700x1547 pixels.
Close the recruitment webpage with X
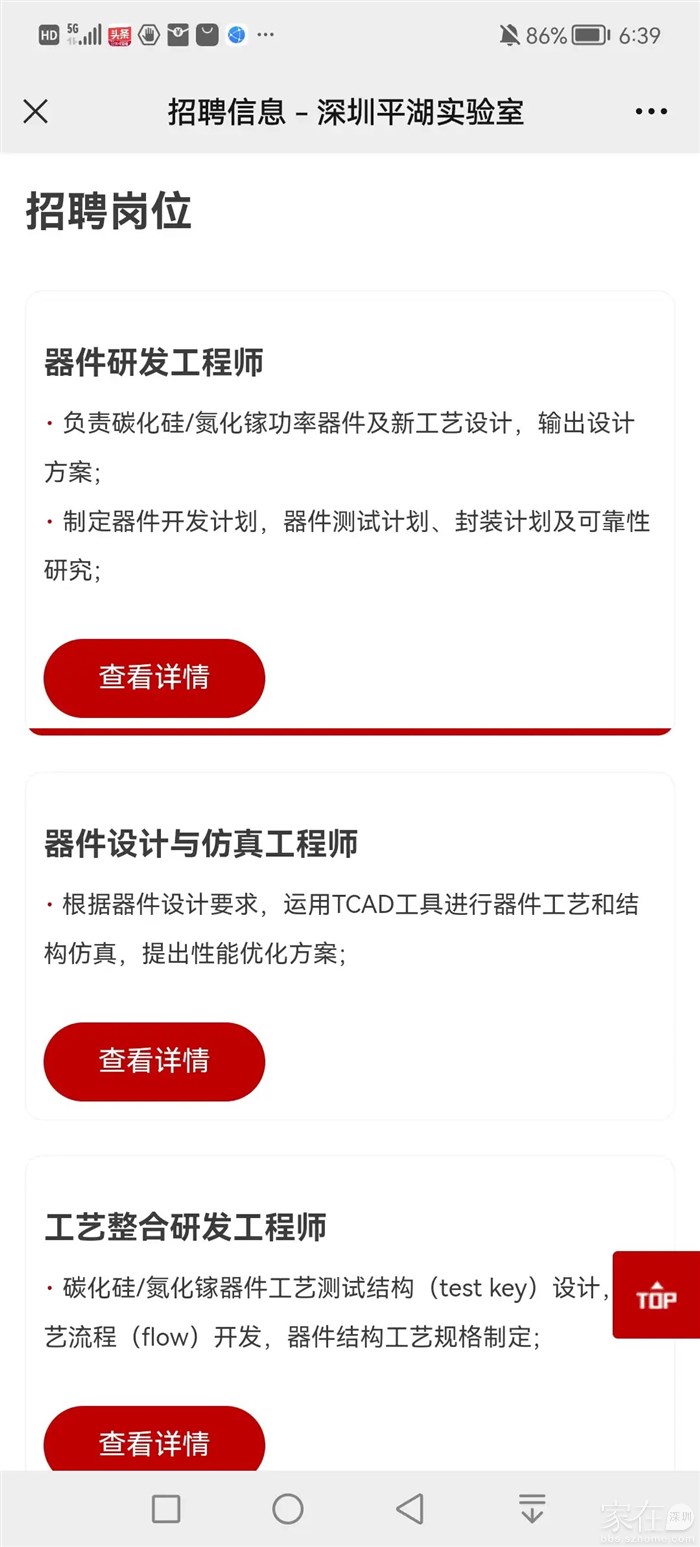[35, 111]
